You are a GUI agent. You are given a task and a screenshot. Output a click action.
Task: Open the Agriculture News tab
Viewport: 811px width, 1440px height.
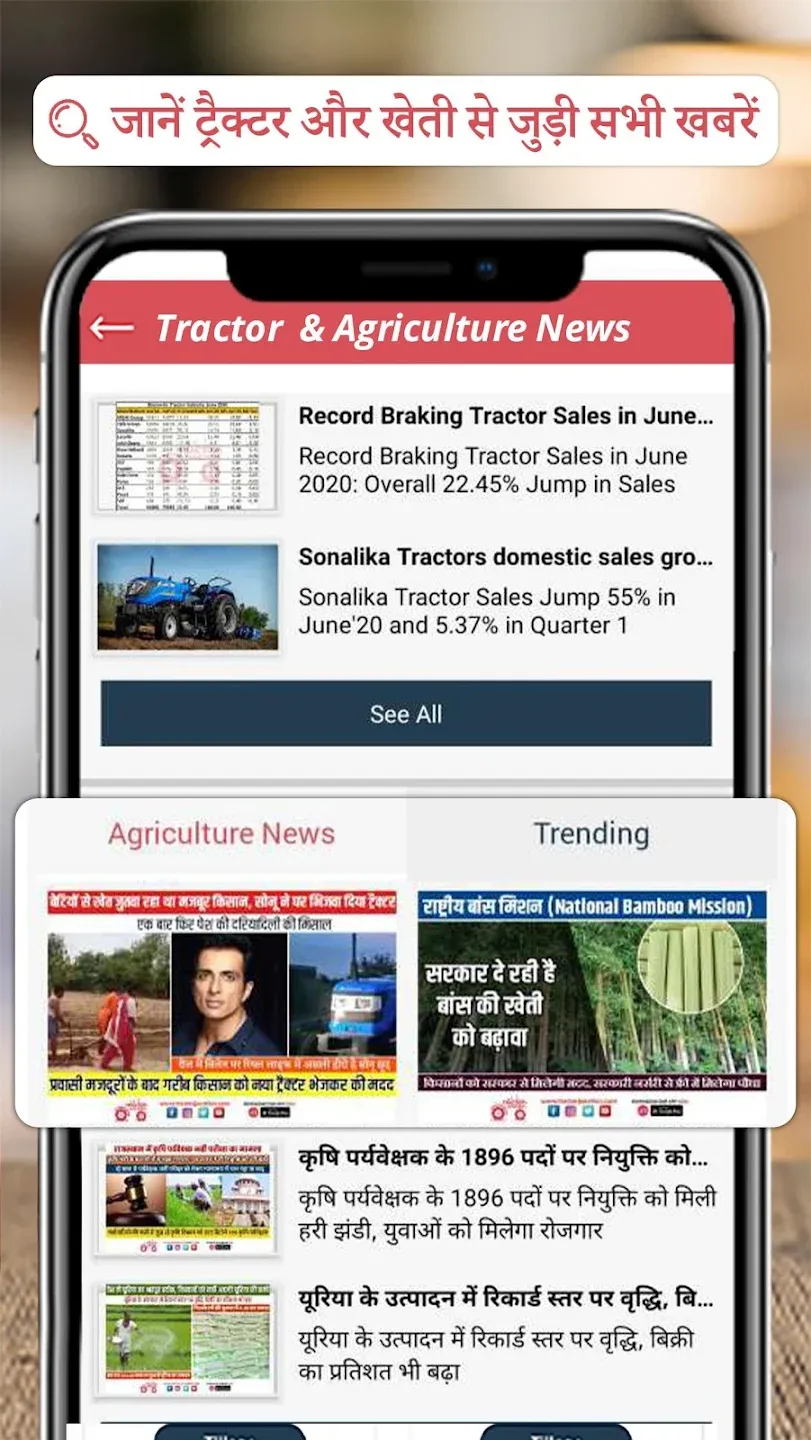222,832
